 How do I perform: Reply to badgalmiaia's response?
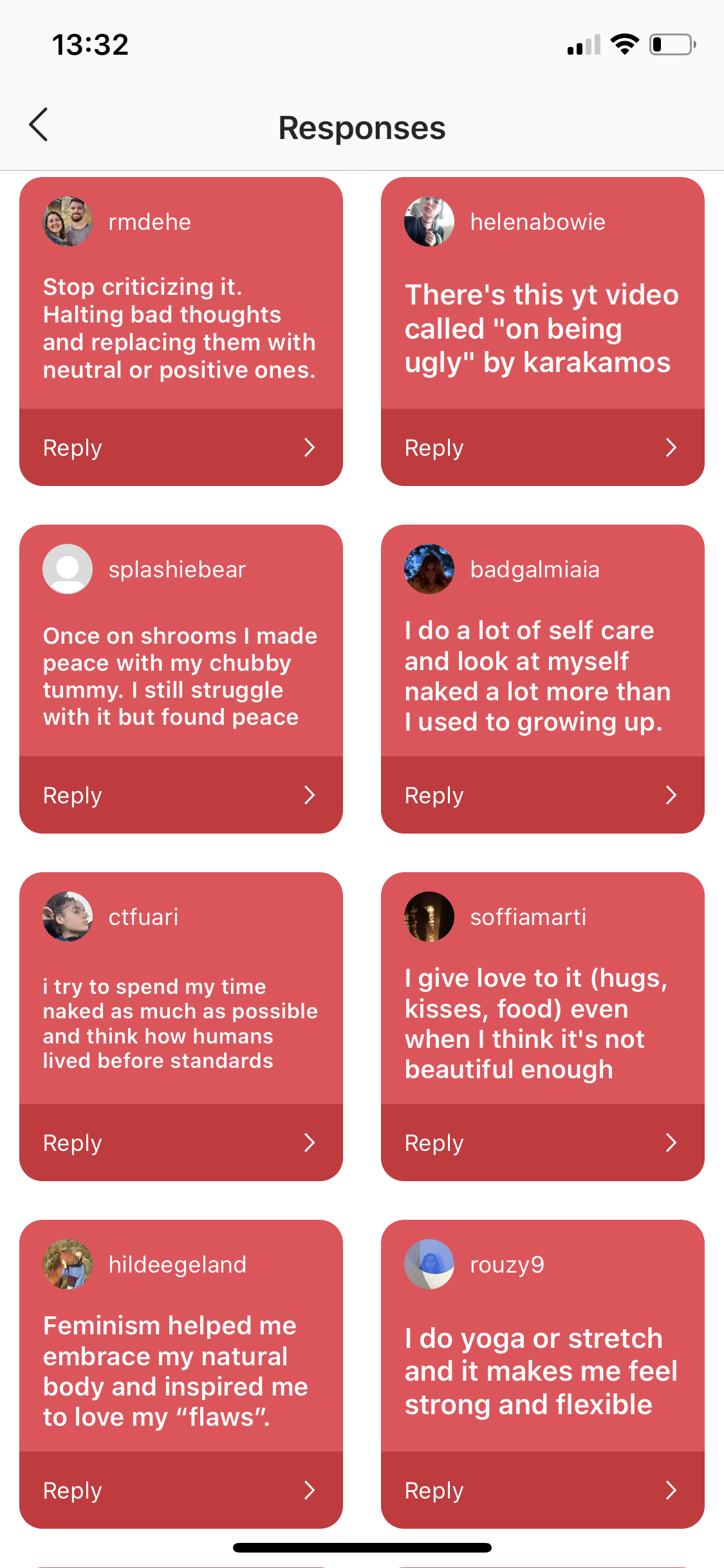tap(542, 795)
